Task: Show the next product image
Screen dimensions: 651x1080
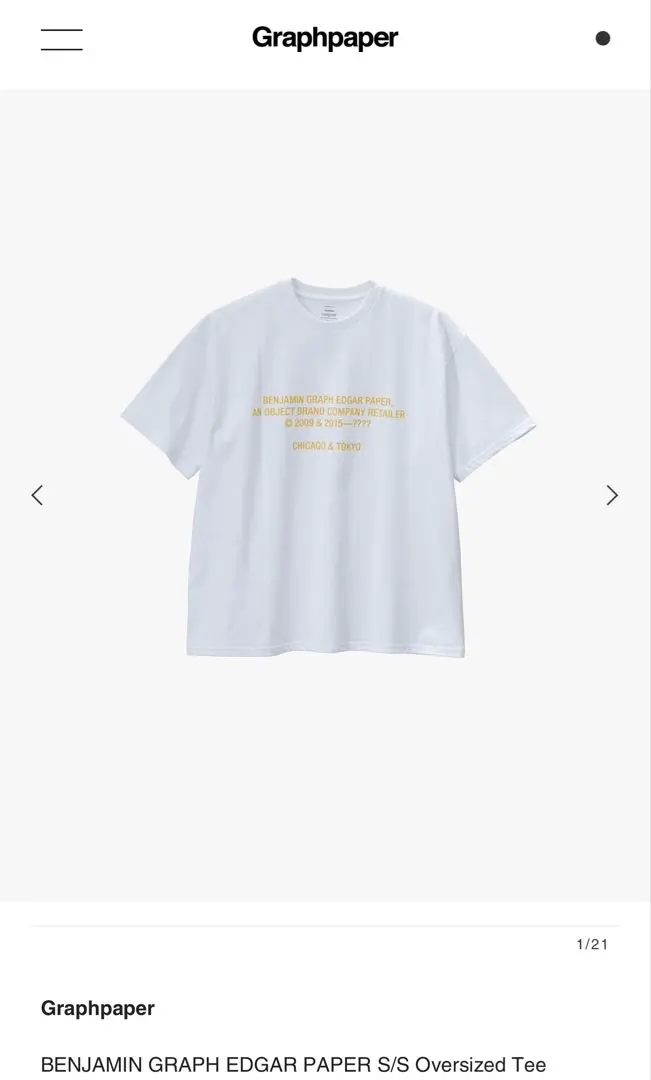Action: coord(612,495)
